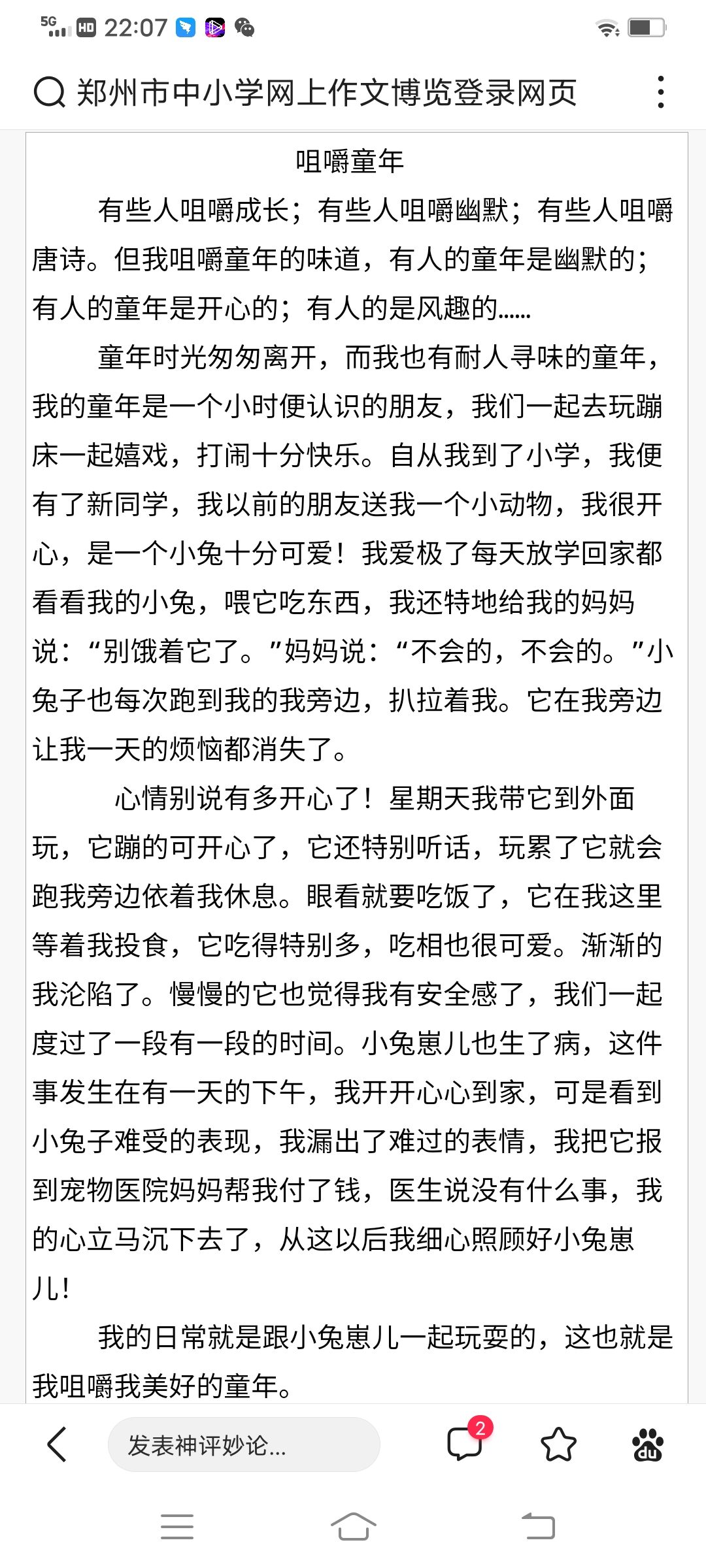Open the comments with 2 badge

point(465,1444)
